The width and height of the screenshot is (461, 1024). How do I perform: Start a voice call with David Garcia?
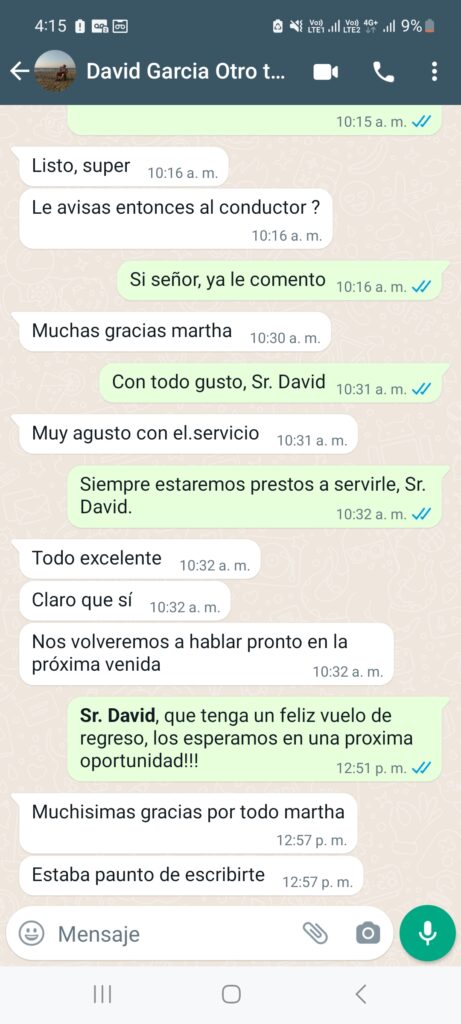point(384,72)
